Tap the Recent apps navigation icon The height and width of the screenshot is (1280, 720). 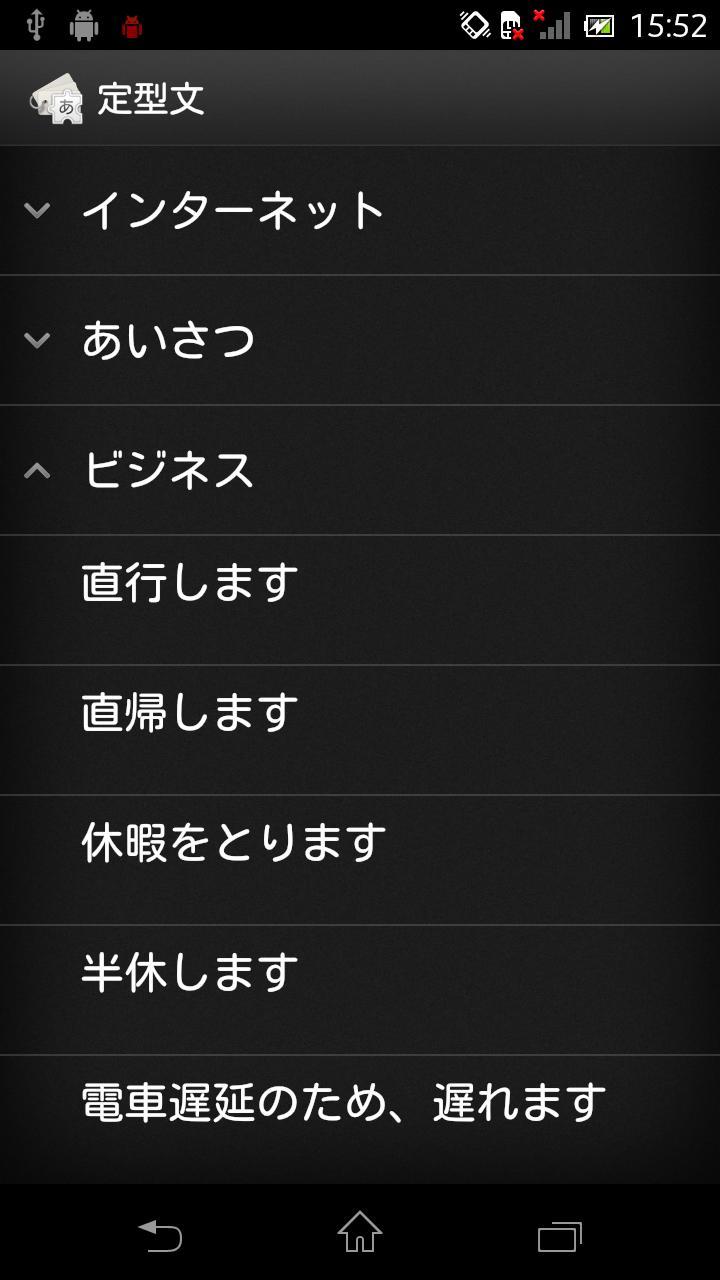coord(557,1236)
